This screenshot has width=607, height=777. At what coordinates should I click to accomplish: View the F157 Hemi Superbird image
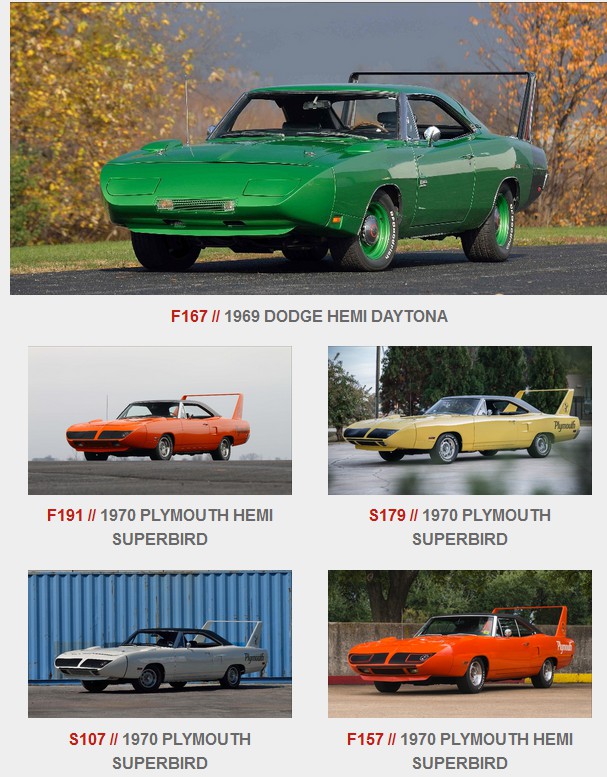(x=460, y=644)
